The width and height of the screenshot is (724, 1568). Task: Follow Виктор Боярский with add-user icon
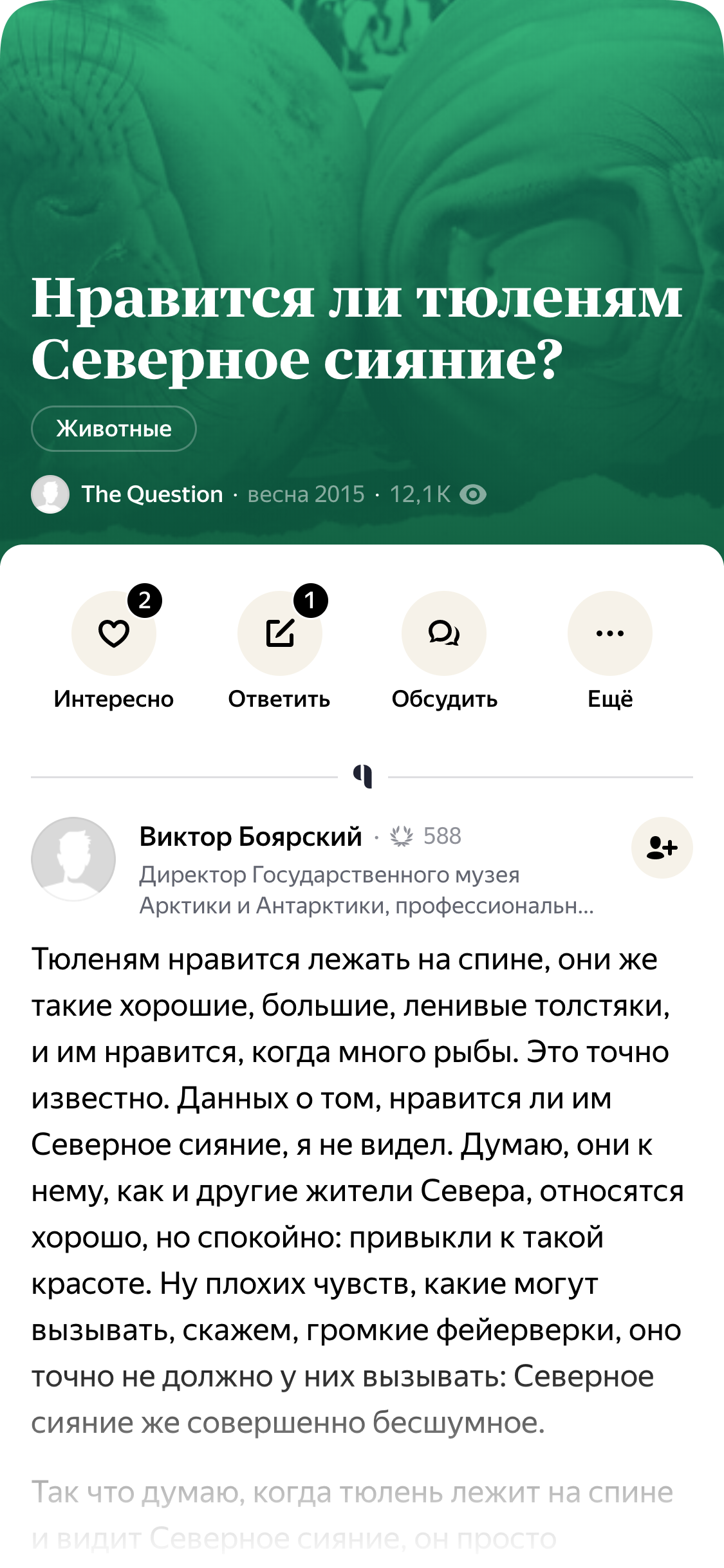662,848
